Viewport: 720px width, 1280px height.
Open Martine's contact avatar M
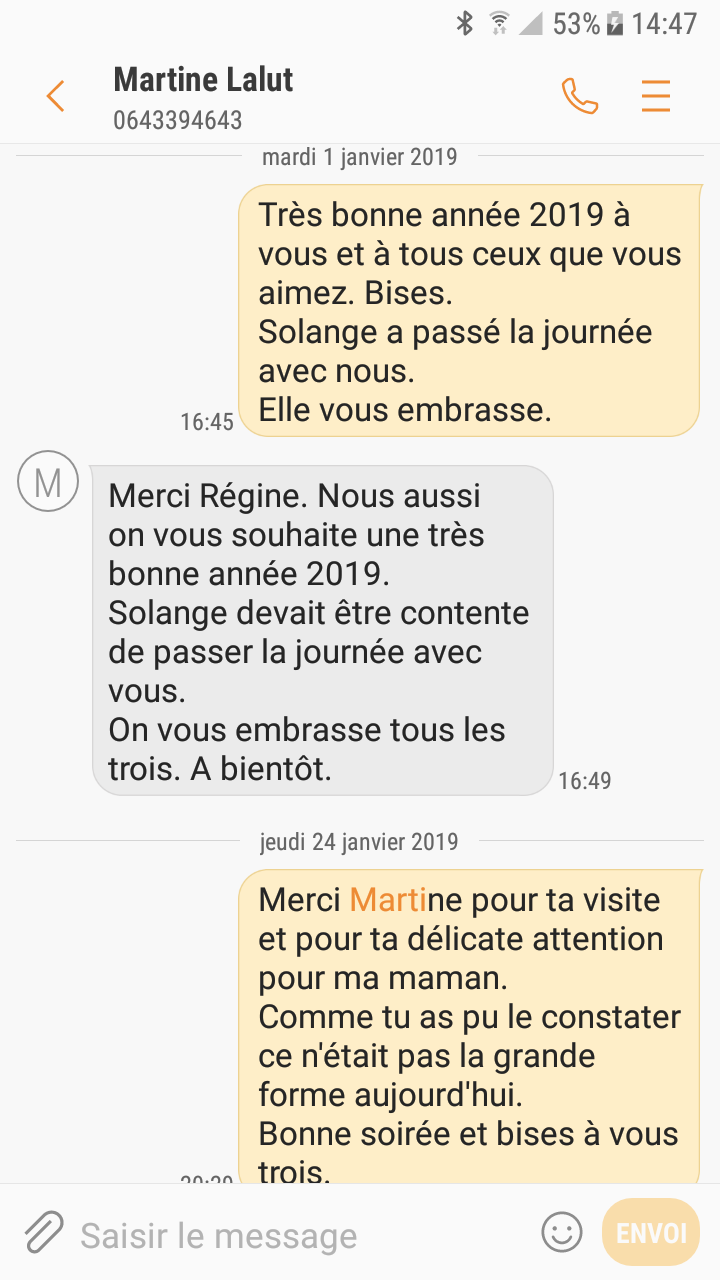click(x=48, y=481)
